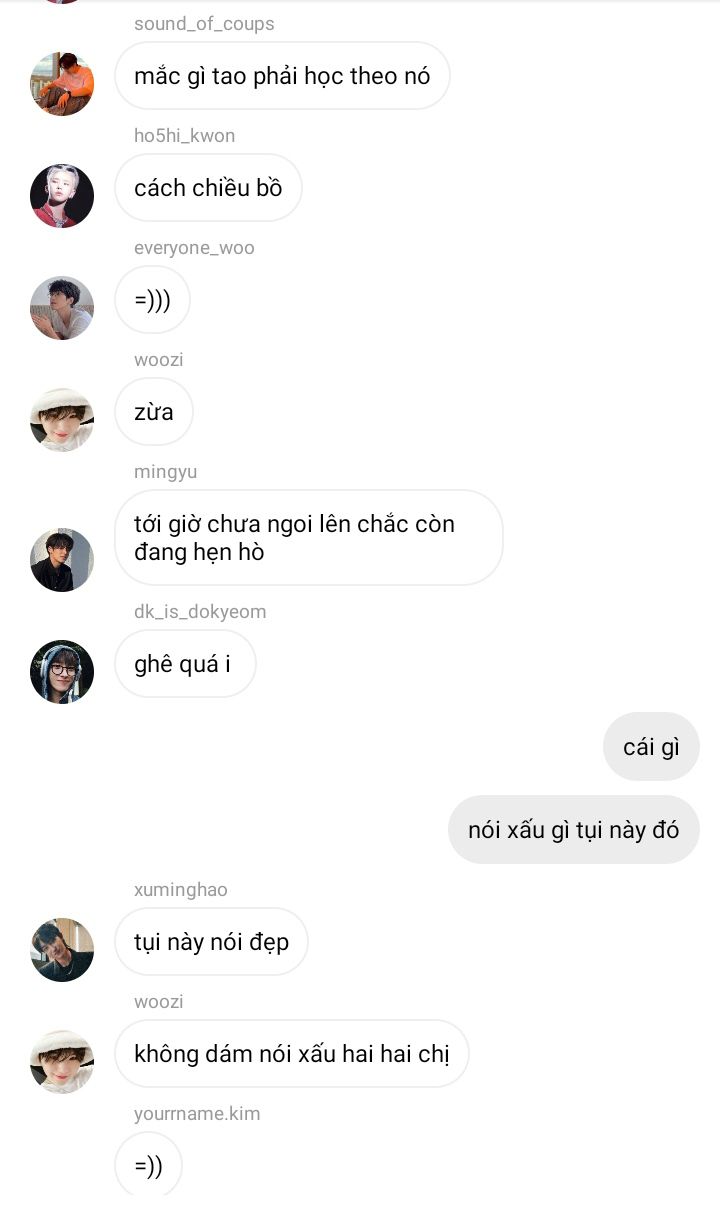720x1208 pixels.
Task: Open dk_is_dokyeom's avatar
Action: pos(62,672)
